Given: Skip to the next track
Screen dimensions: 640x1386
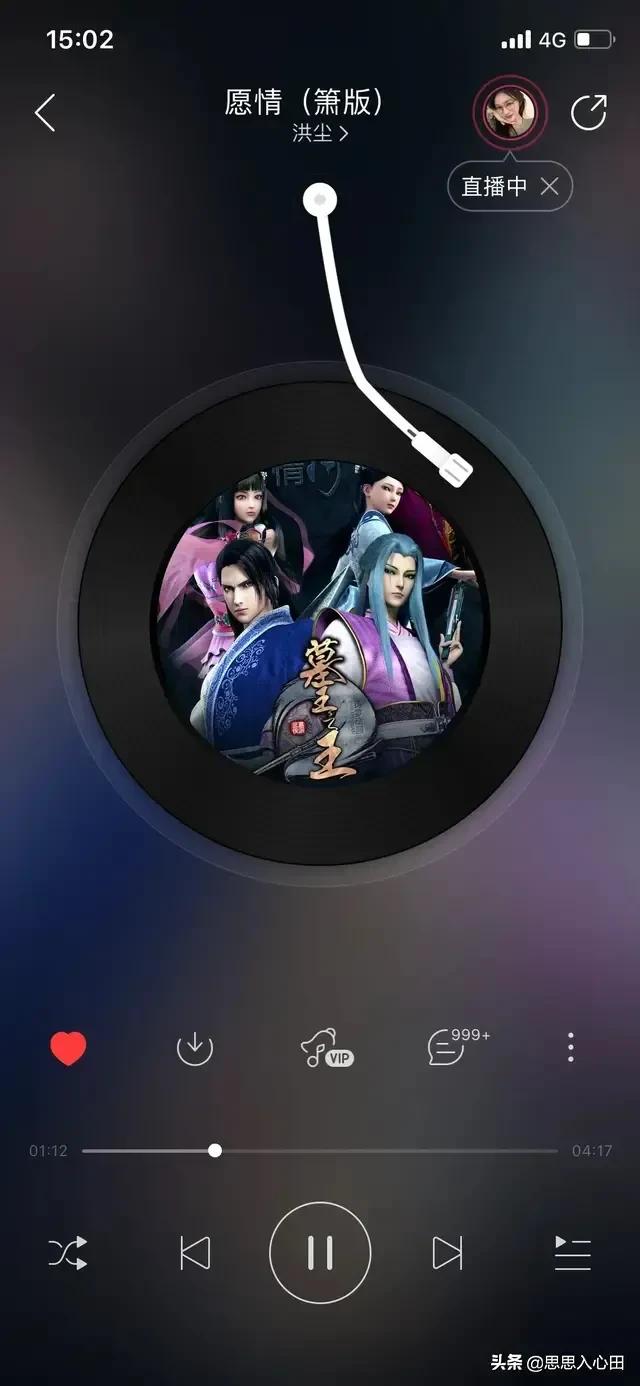Looking at the screenshot, I should pos(446,1253).
